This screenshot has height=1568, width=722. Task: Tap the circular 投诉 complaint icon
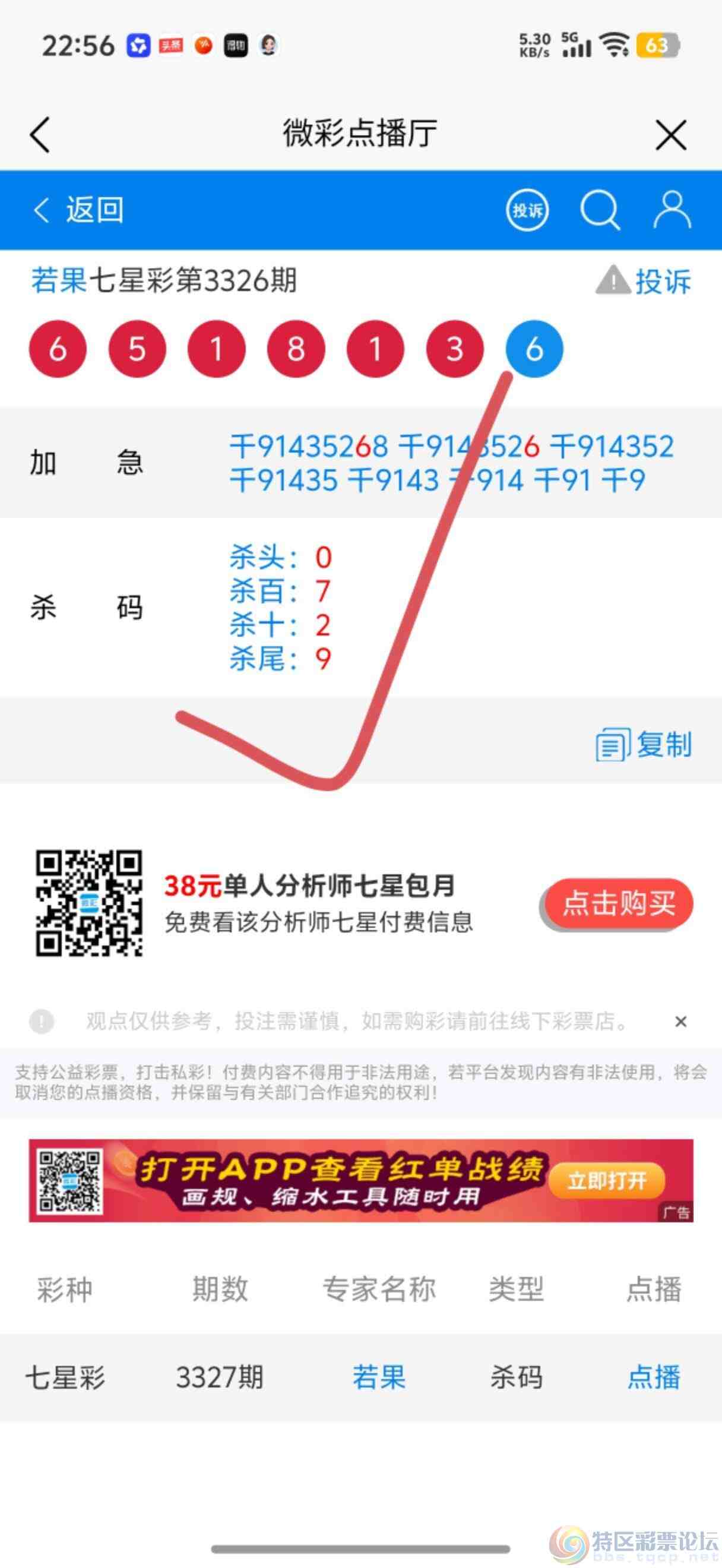tap(527, 210)
